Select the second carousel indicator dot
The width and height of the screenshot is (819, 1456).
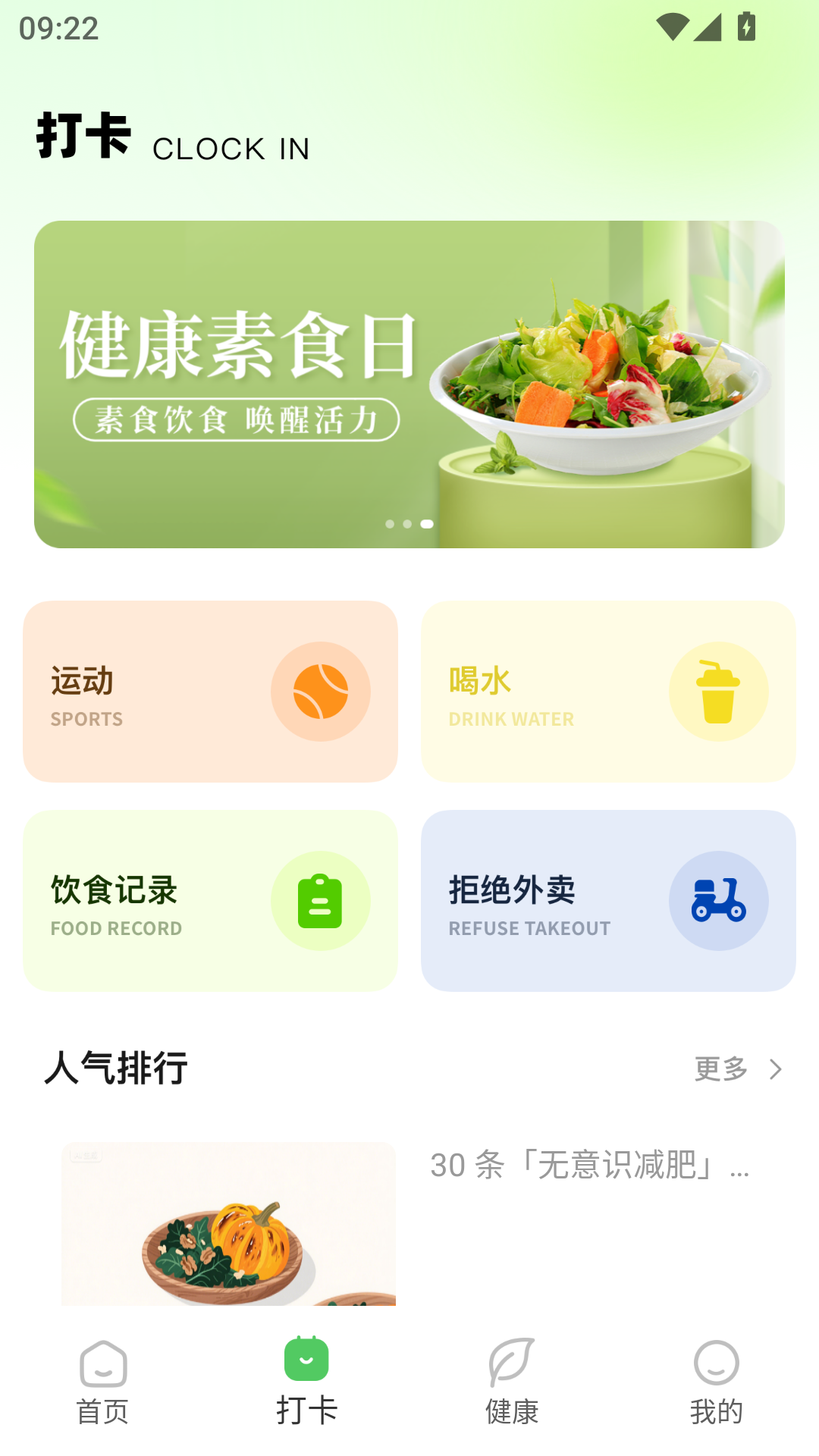(x=406, y=524)
